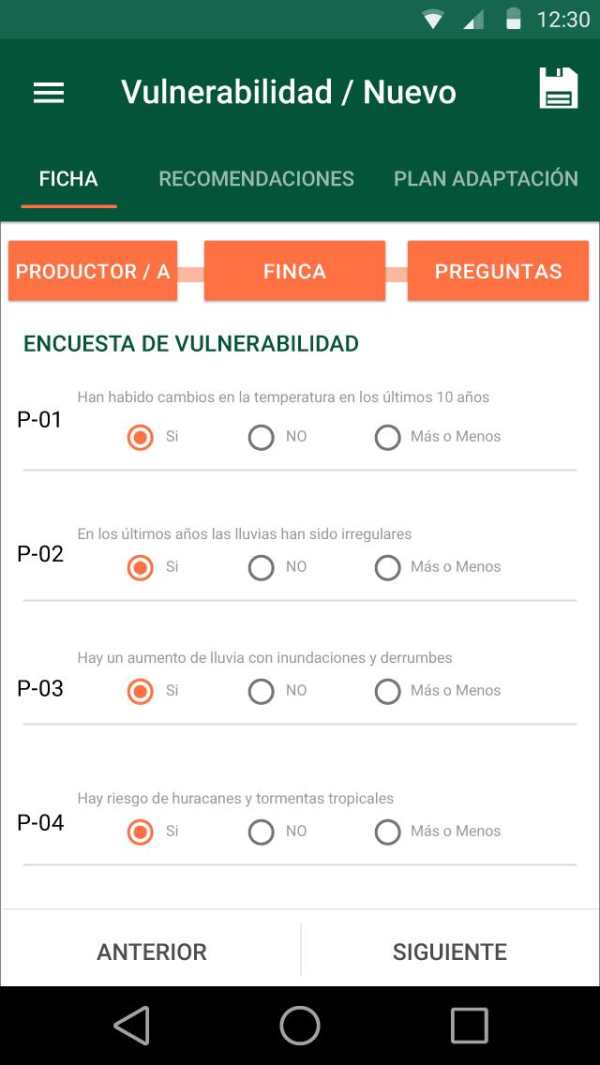Continue with the Siguiente button

[x=450, y=951]
